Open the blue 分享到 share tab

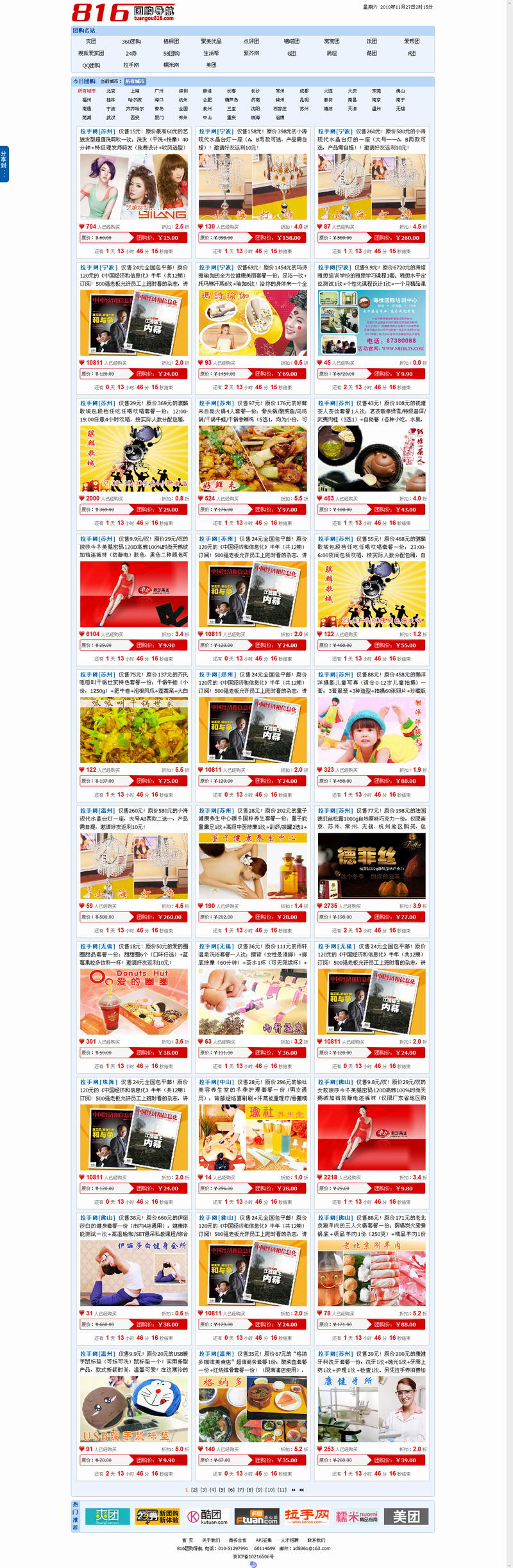click(4, 164)
